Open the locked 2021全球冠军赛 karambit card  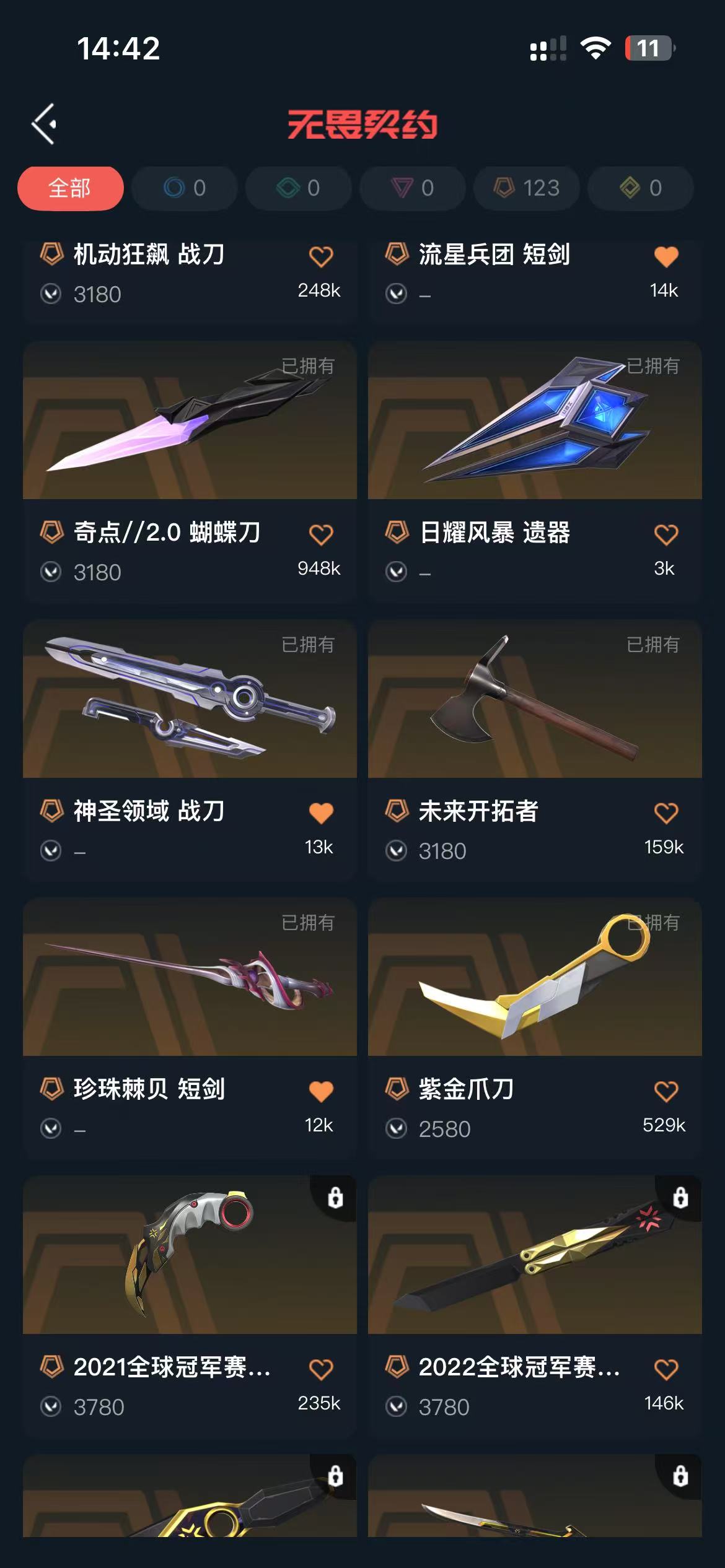(190, 1255)
